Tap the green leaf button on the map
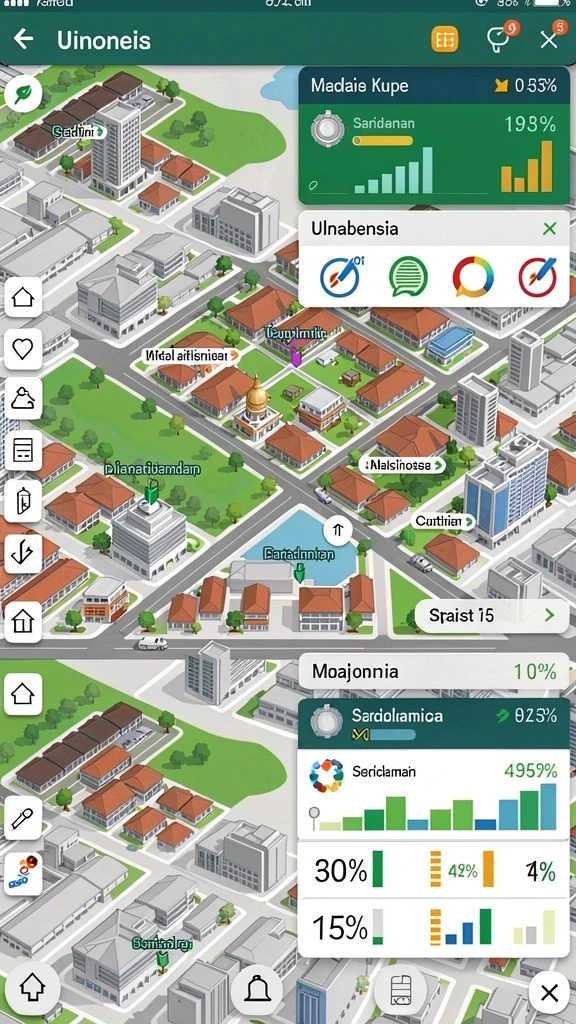 23,95
